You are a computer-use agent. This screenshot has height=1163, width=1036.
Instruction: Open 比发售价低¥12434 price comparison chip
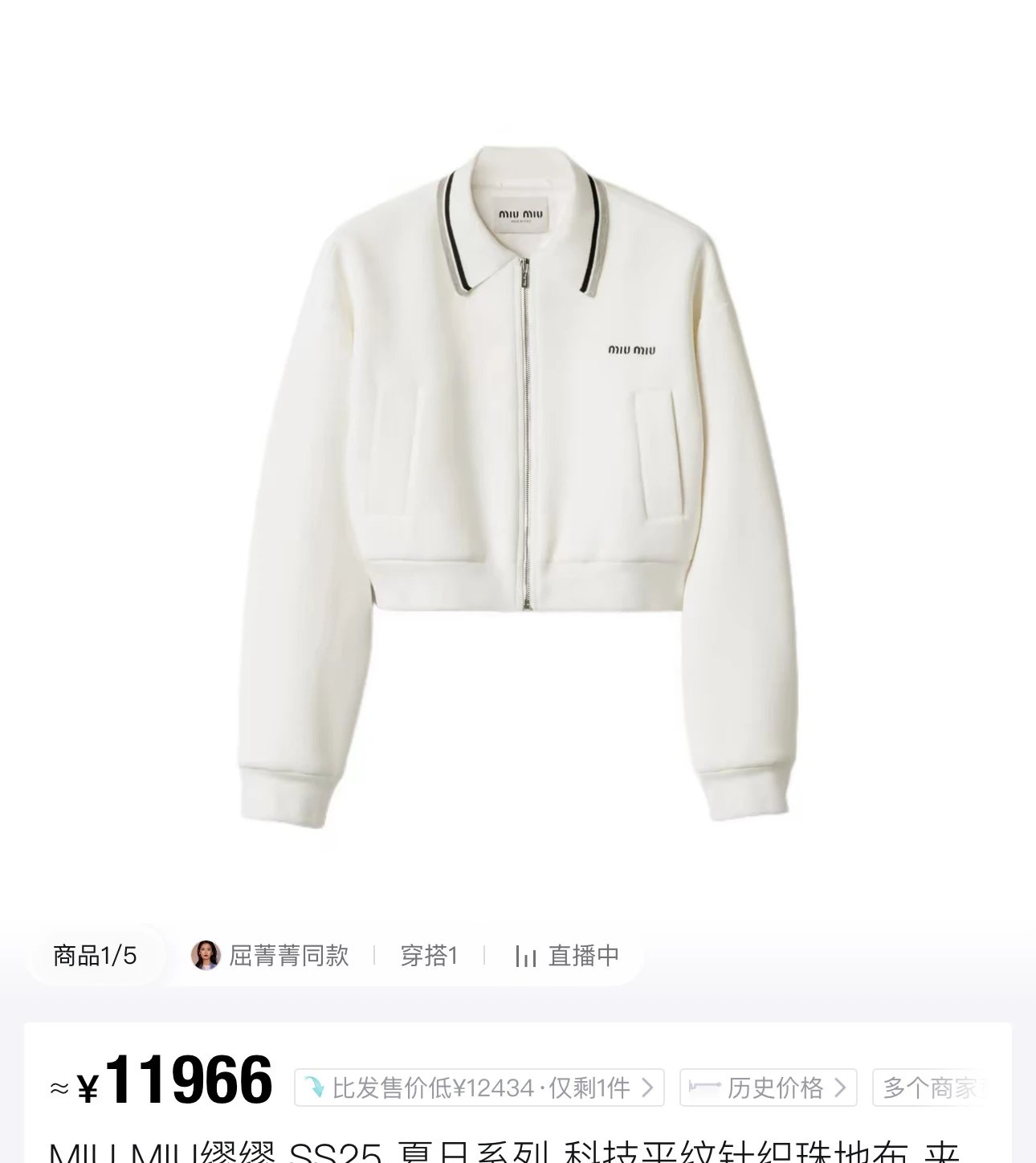(479, 1088)
